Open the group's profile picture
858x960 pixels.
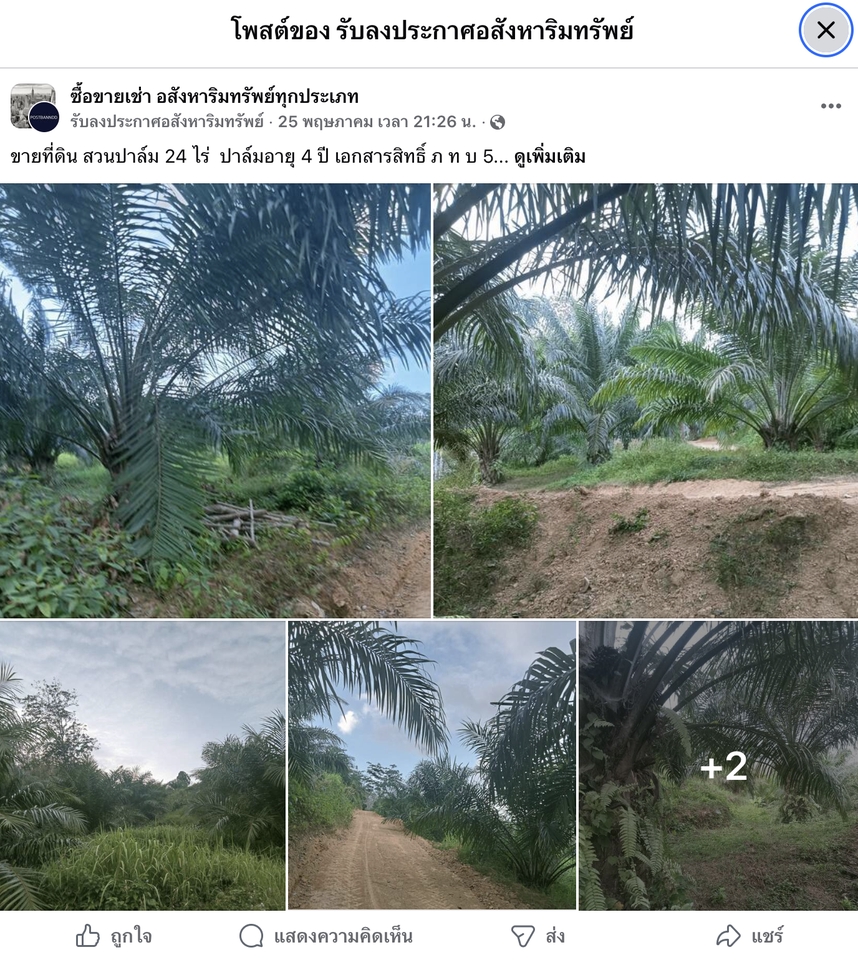33,107
